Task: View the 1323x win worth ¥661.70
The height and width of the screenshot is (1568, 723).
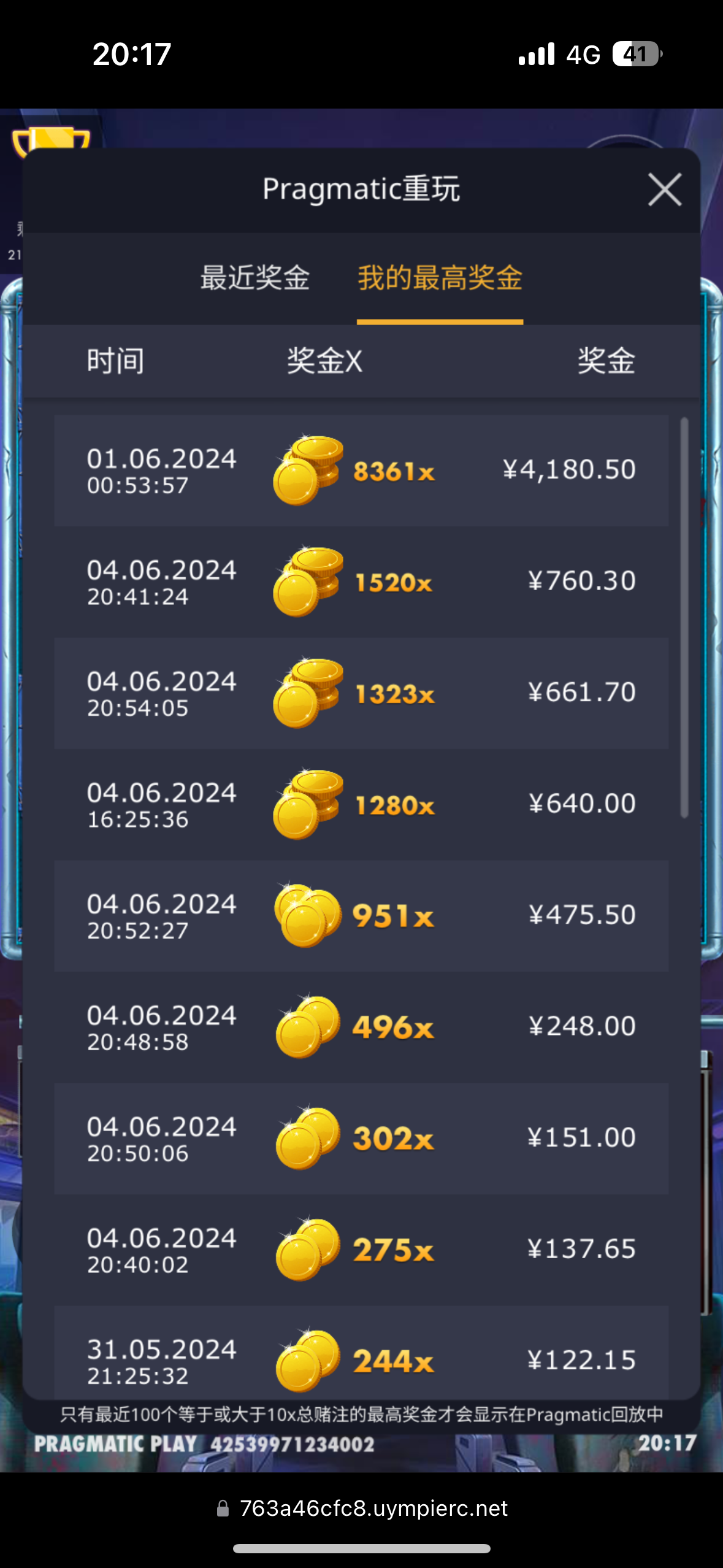Action: tap(361, 693)
